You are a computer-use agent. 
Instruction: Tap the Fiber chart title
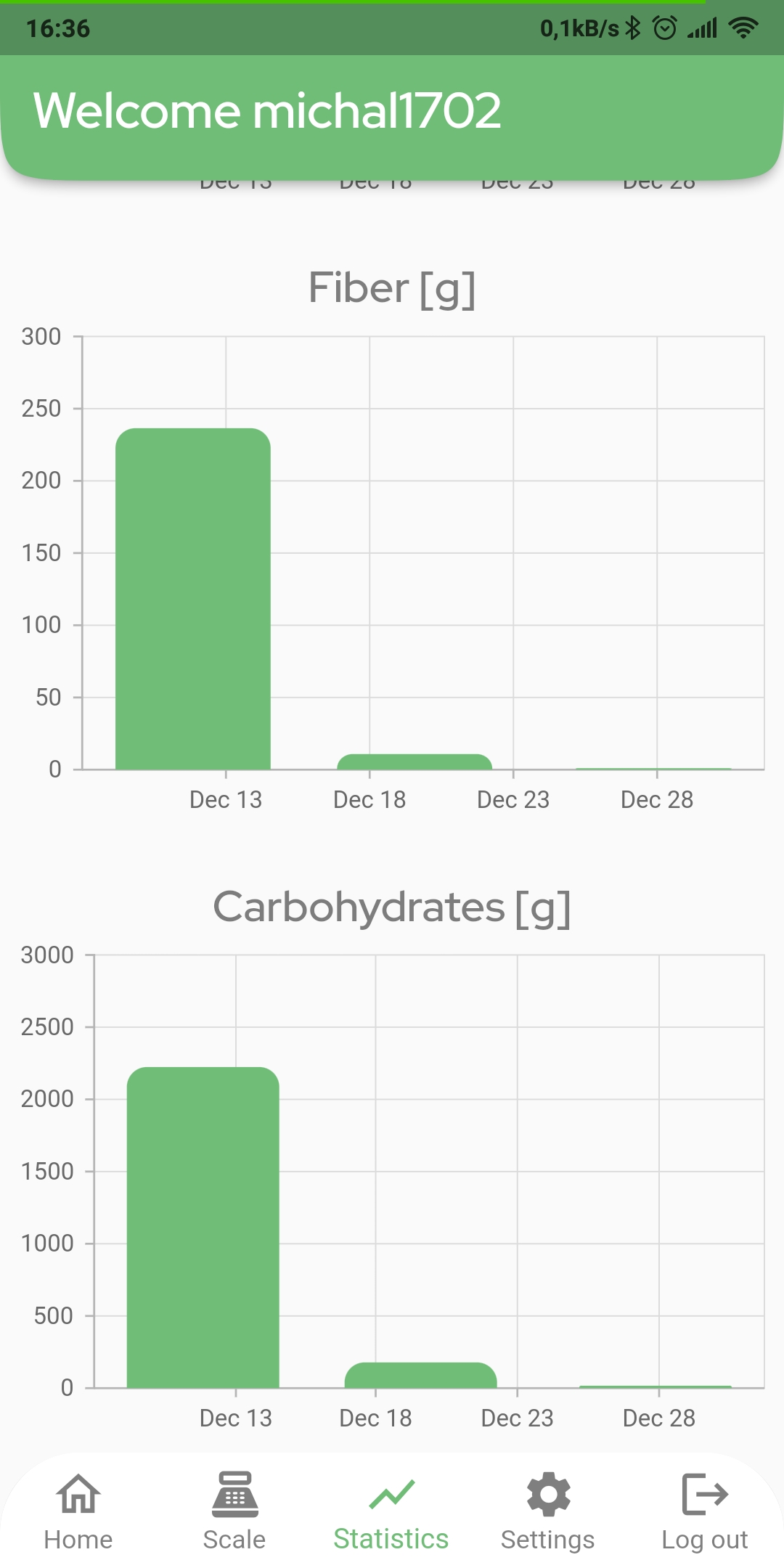[x=392, y=287]
